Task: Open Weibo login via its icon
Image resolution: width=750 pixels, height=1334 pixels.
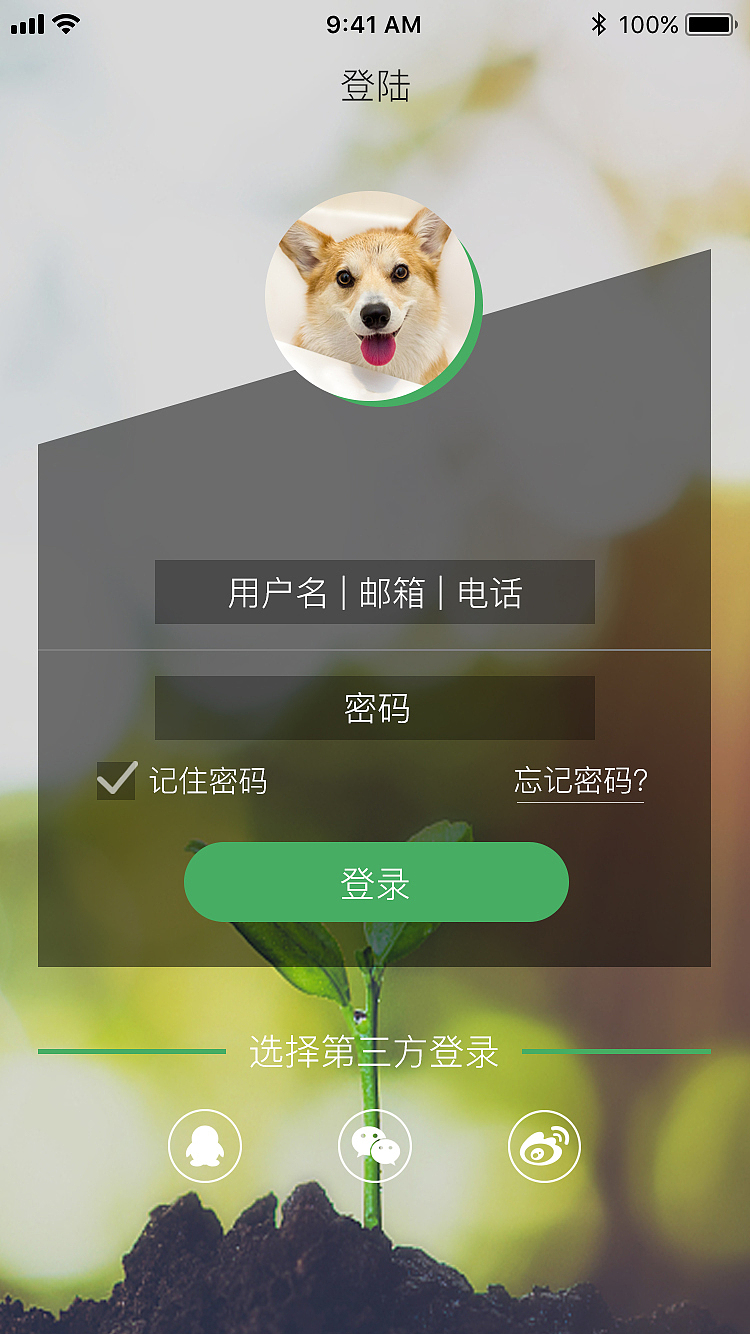Action: (x=546, y=1146)
